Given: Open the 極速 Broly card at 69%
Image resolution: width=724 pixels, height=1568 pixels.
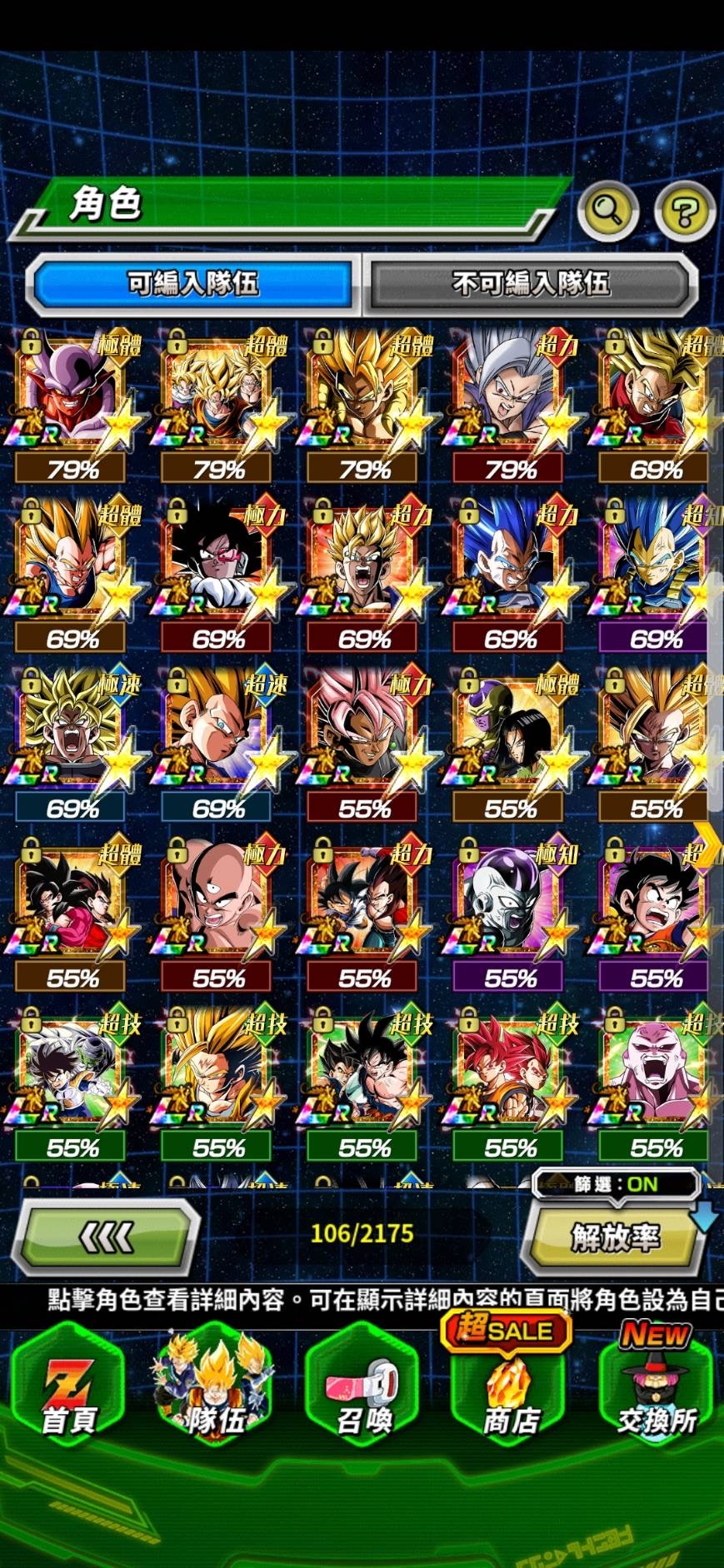Looking at the screenshot, I should (72, 731).
